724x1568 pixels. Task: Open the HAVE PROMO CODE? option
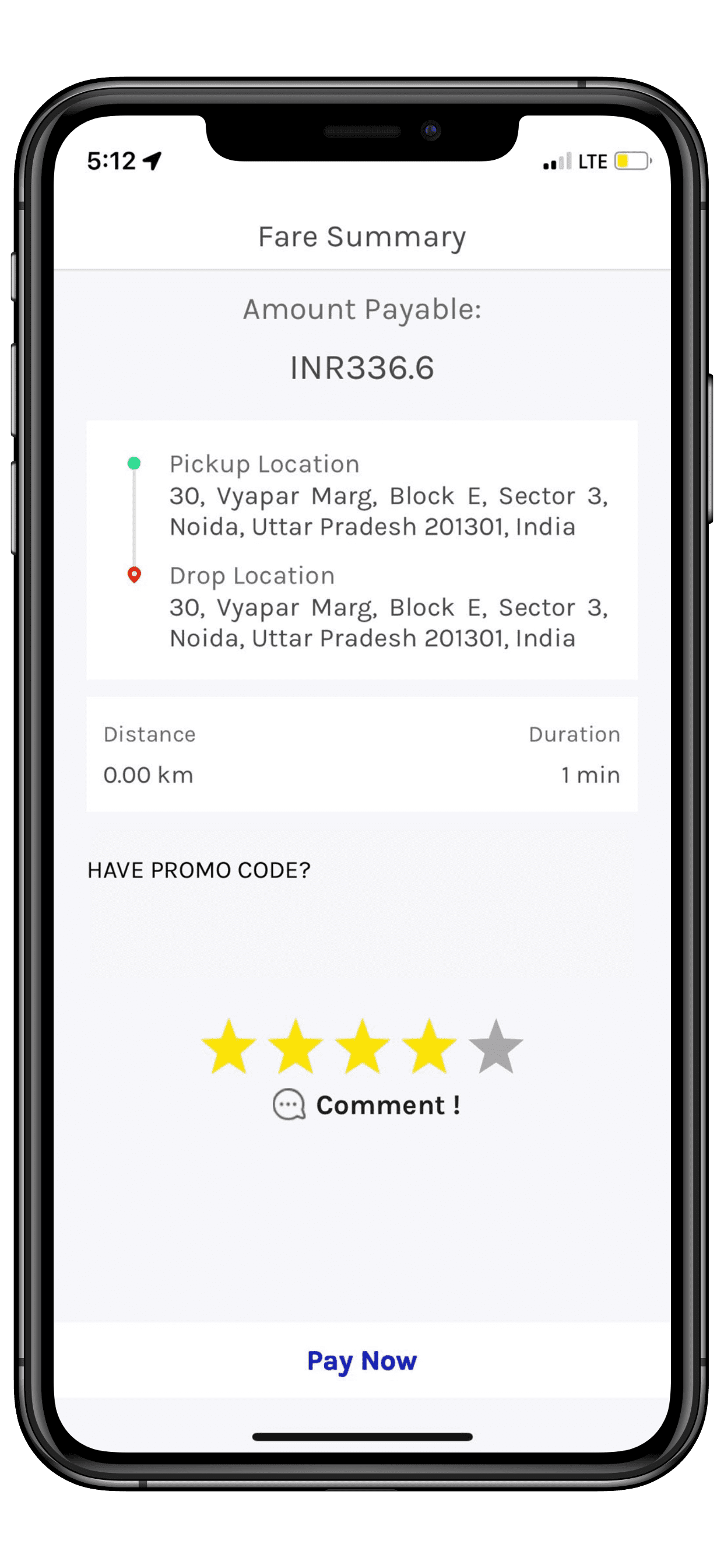(x=199, y=870)
